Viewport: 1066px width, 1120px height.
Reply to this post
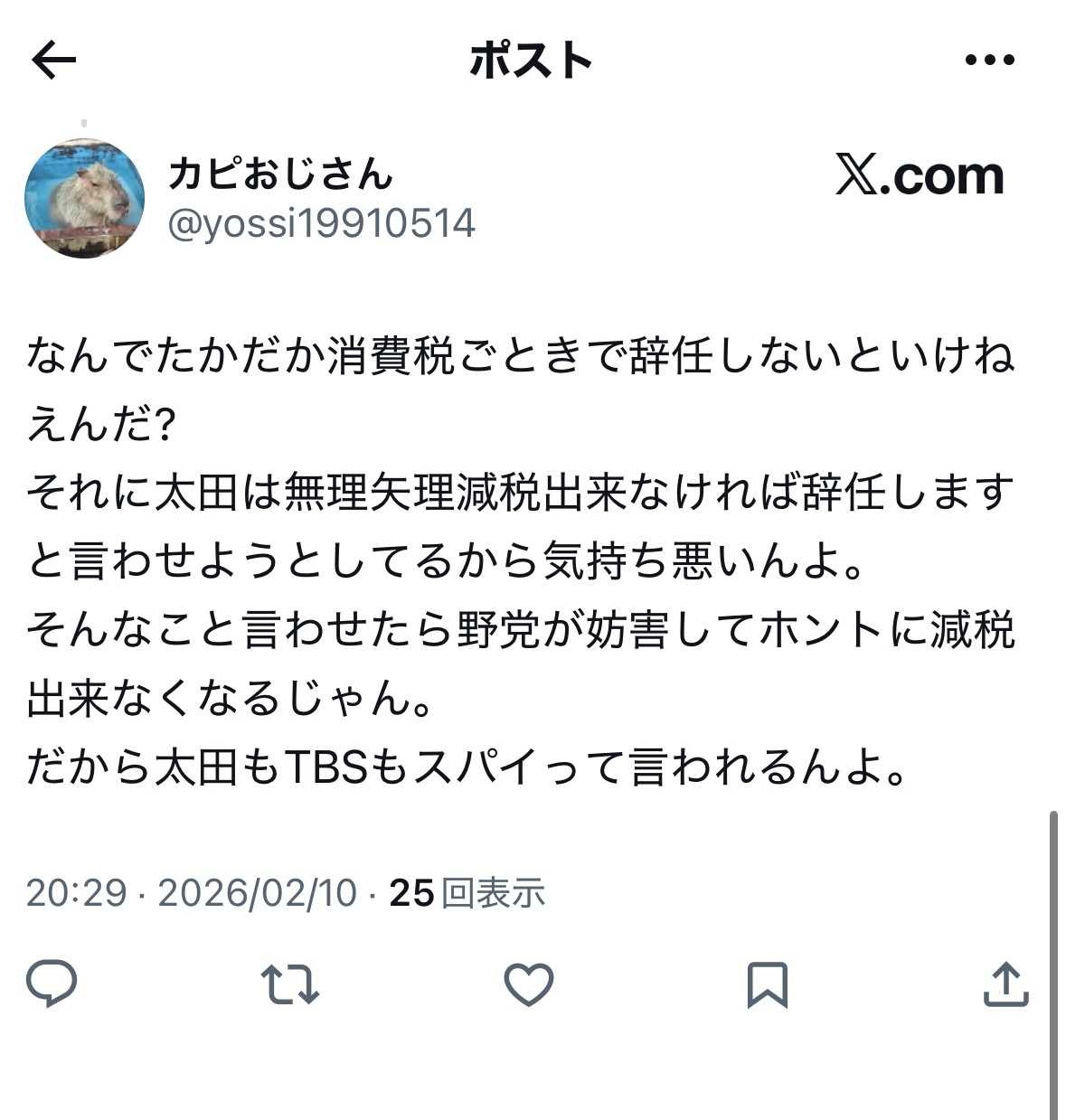click(x=52, y=984)
